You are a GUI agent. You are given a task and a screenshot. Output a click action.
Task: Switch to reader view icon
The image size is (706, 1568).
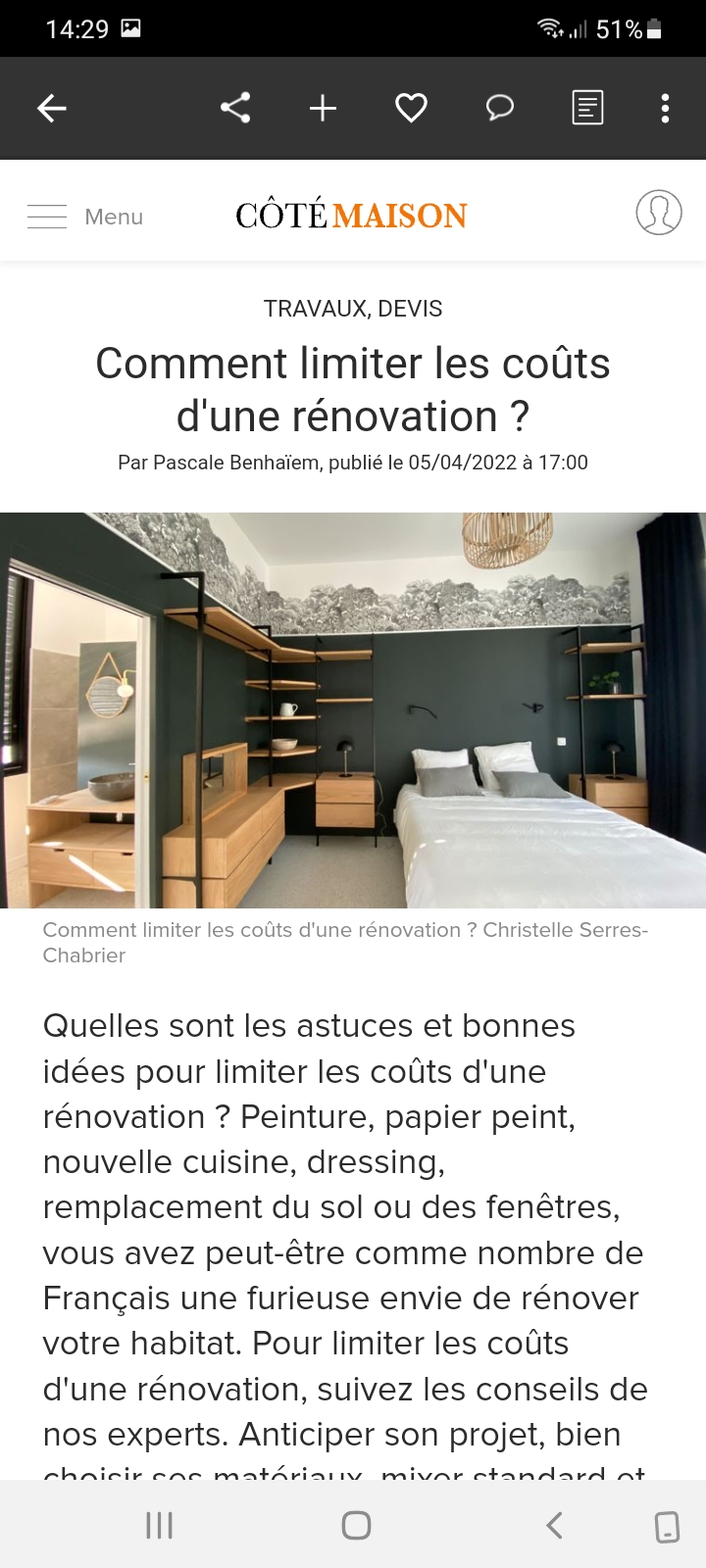[587, 108]
